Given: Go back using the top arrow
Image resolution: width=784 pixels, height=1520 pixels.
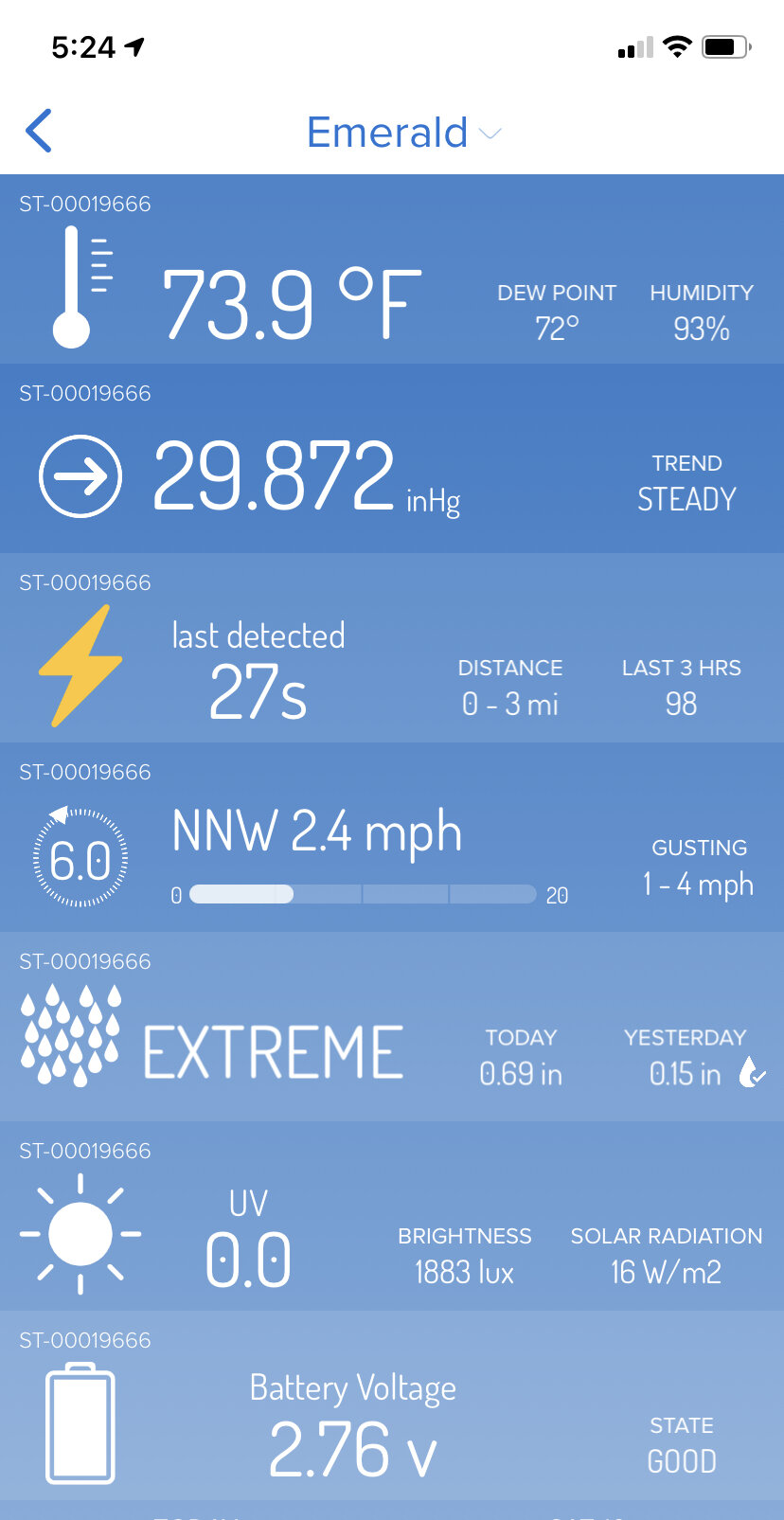Looking at the screenshot, I should tap(39, 131).
